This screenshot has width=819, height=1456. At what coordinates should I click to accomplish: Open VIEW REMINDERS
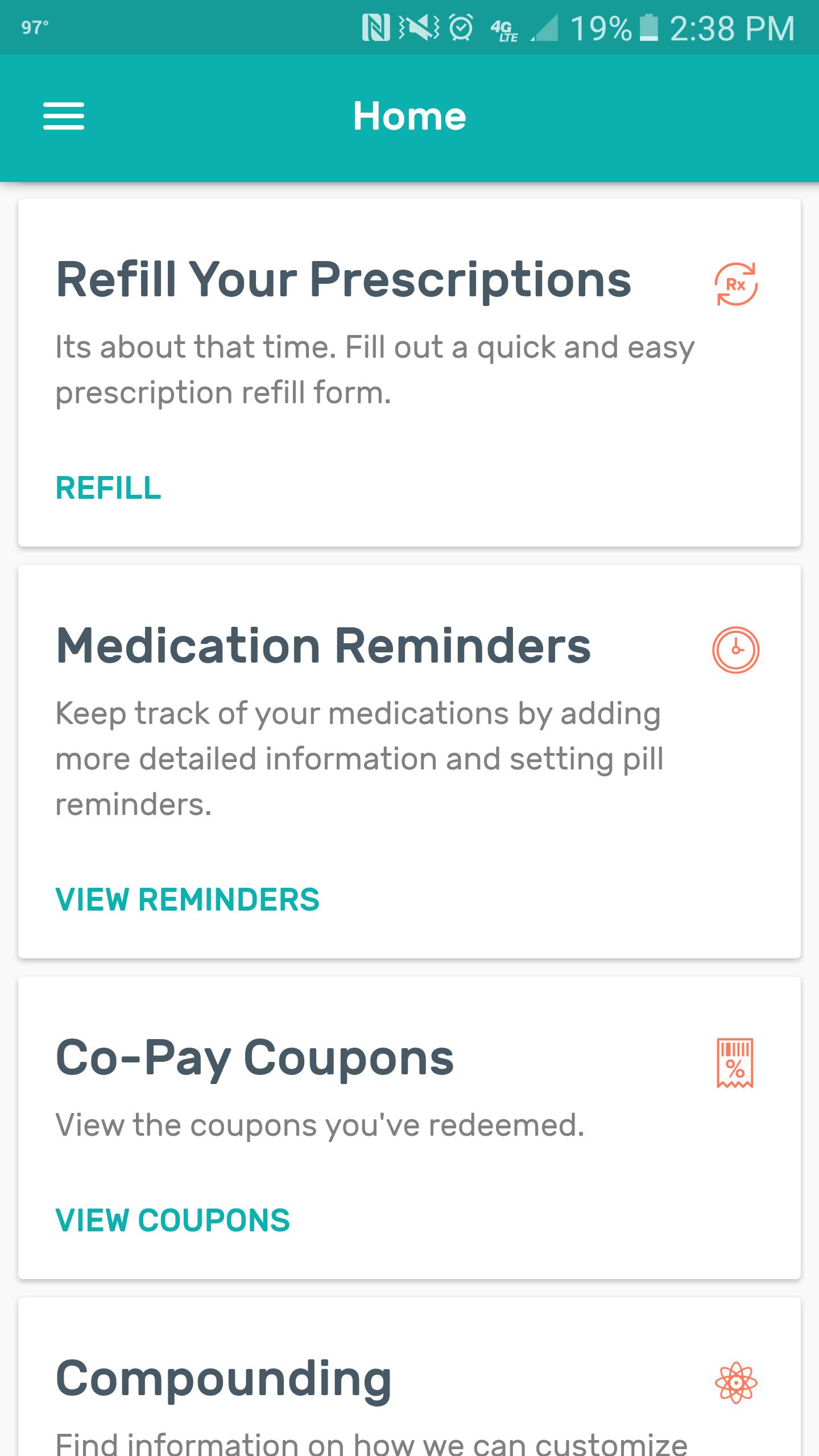pos(188,899)
